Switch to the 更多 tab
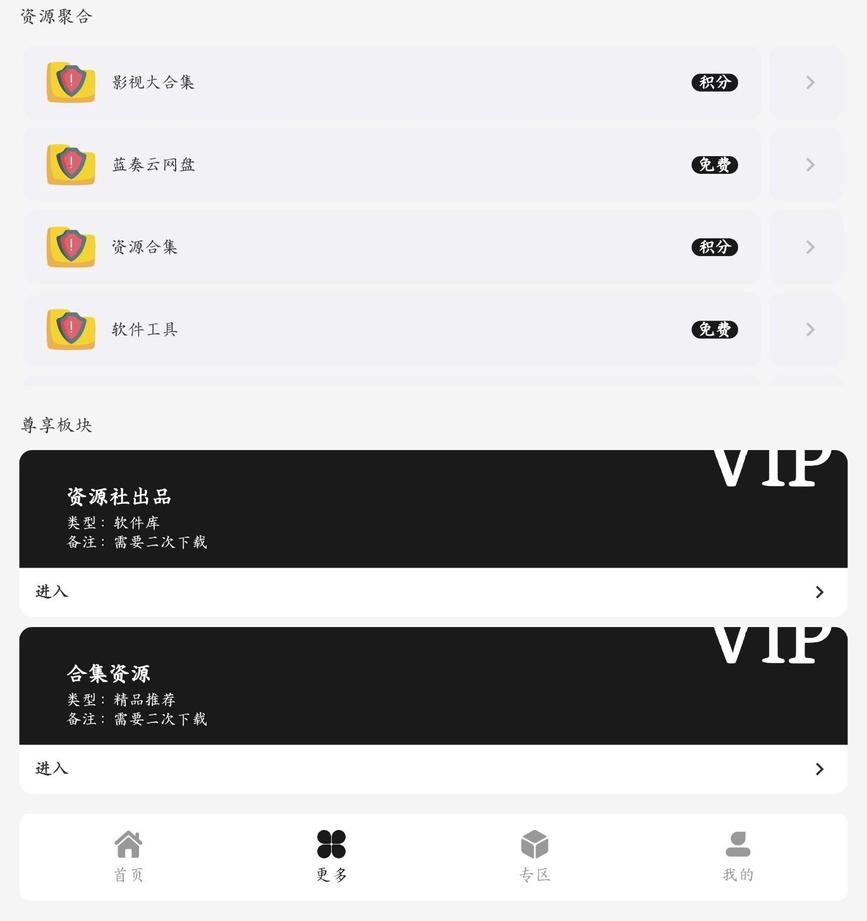Image resolution: width=867 pixels, height=921 pixels. 331,856
